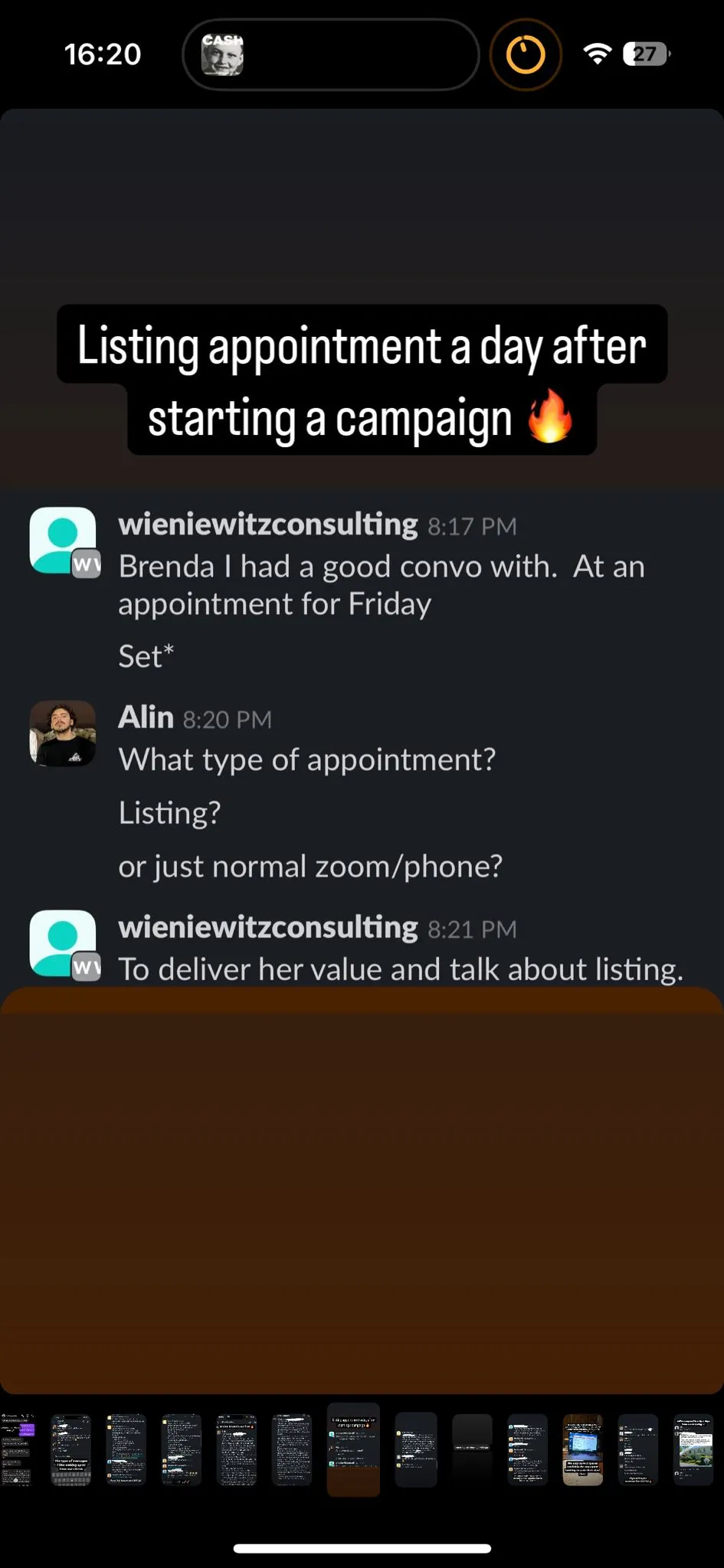Jump to the thumbnail with the house photo

point(693,1449)
